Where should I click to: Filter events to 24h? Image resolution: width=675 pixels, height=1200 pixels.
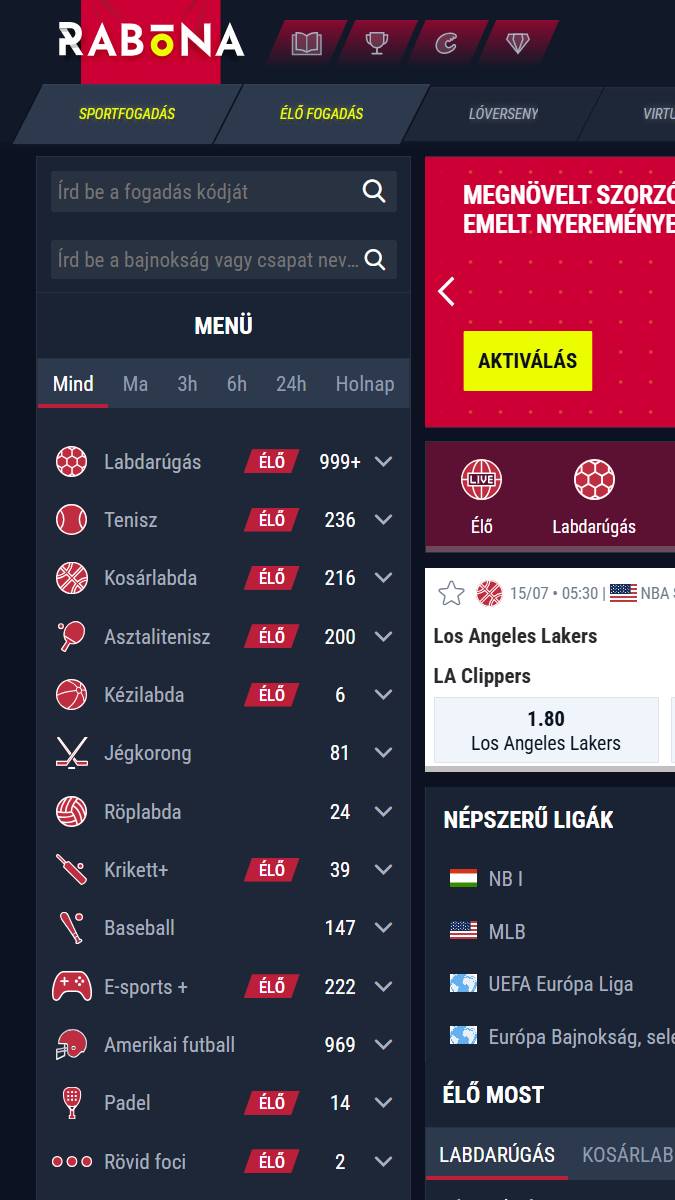[x=291, y=384]
